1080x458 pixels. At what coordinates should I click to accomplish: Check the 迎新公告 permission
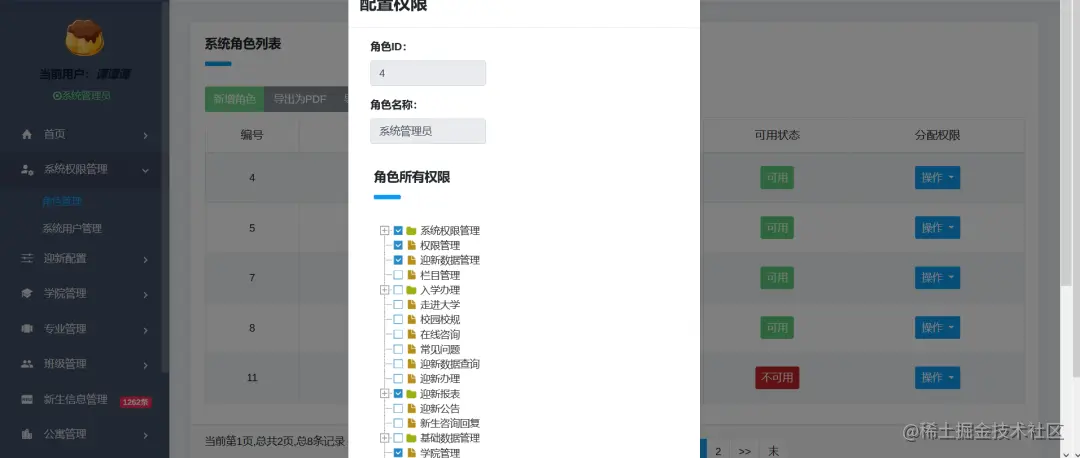click(398, 408)
